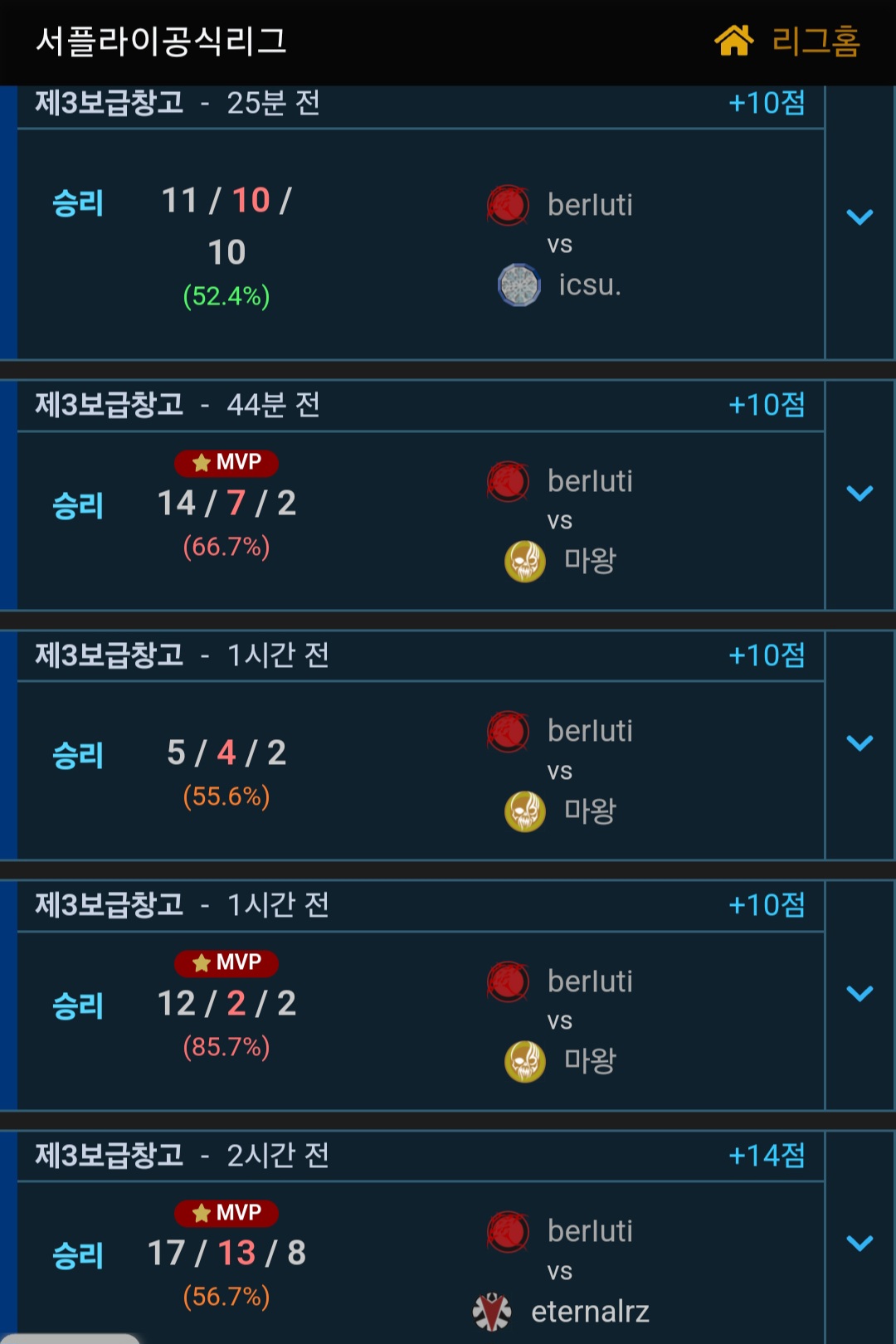Expand the 25분 전 match details
This screenshot has width=896, height=1344.
[x=859, y=217]
